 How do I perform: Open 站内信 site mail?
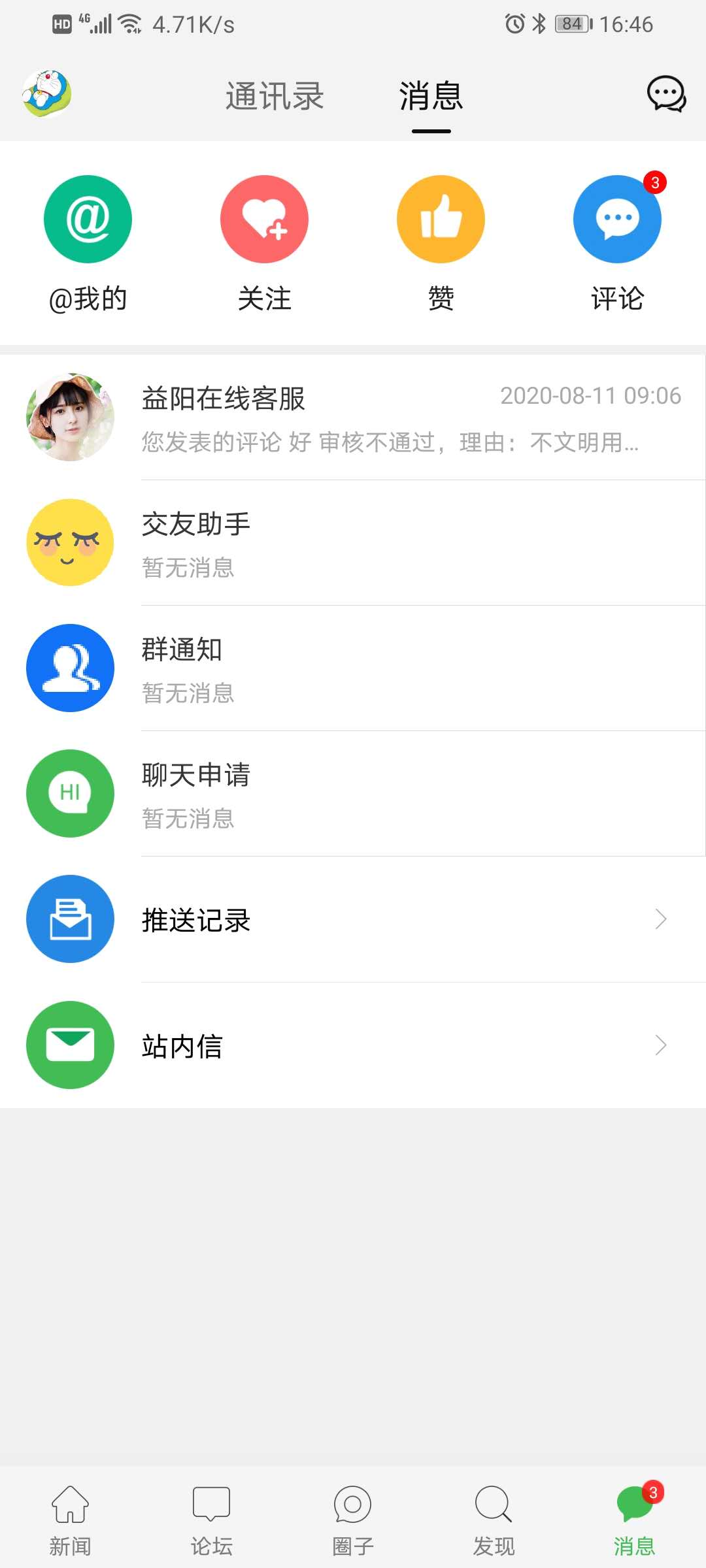pos(353,1045)
